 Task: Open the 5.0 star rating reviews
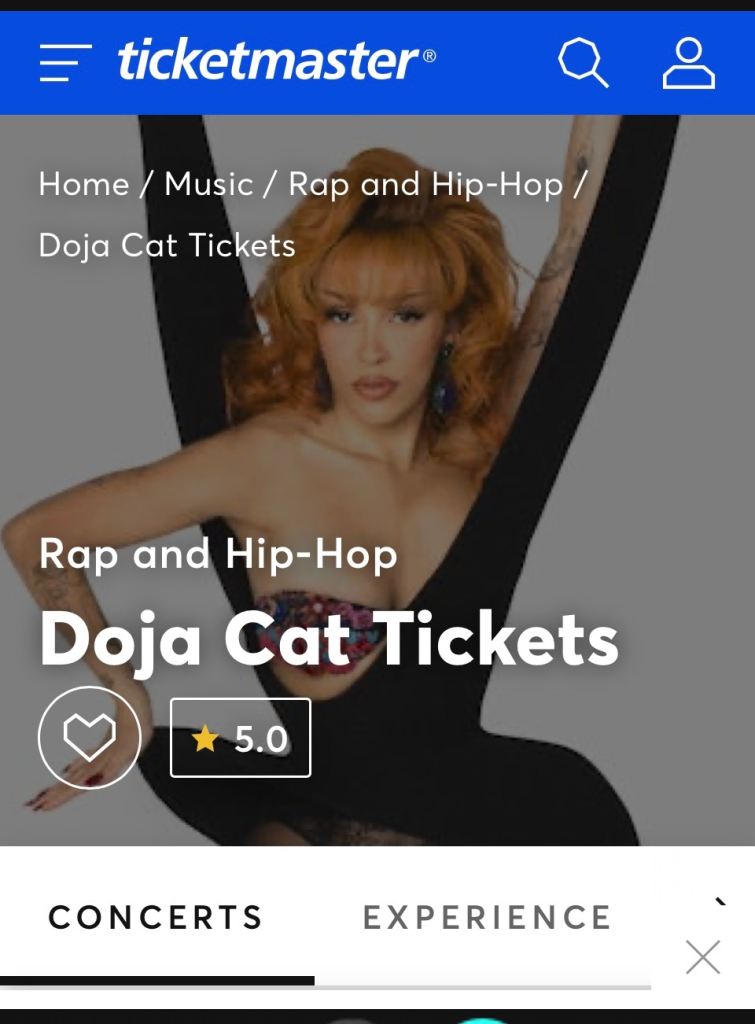pos(240,738)
